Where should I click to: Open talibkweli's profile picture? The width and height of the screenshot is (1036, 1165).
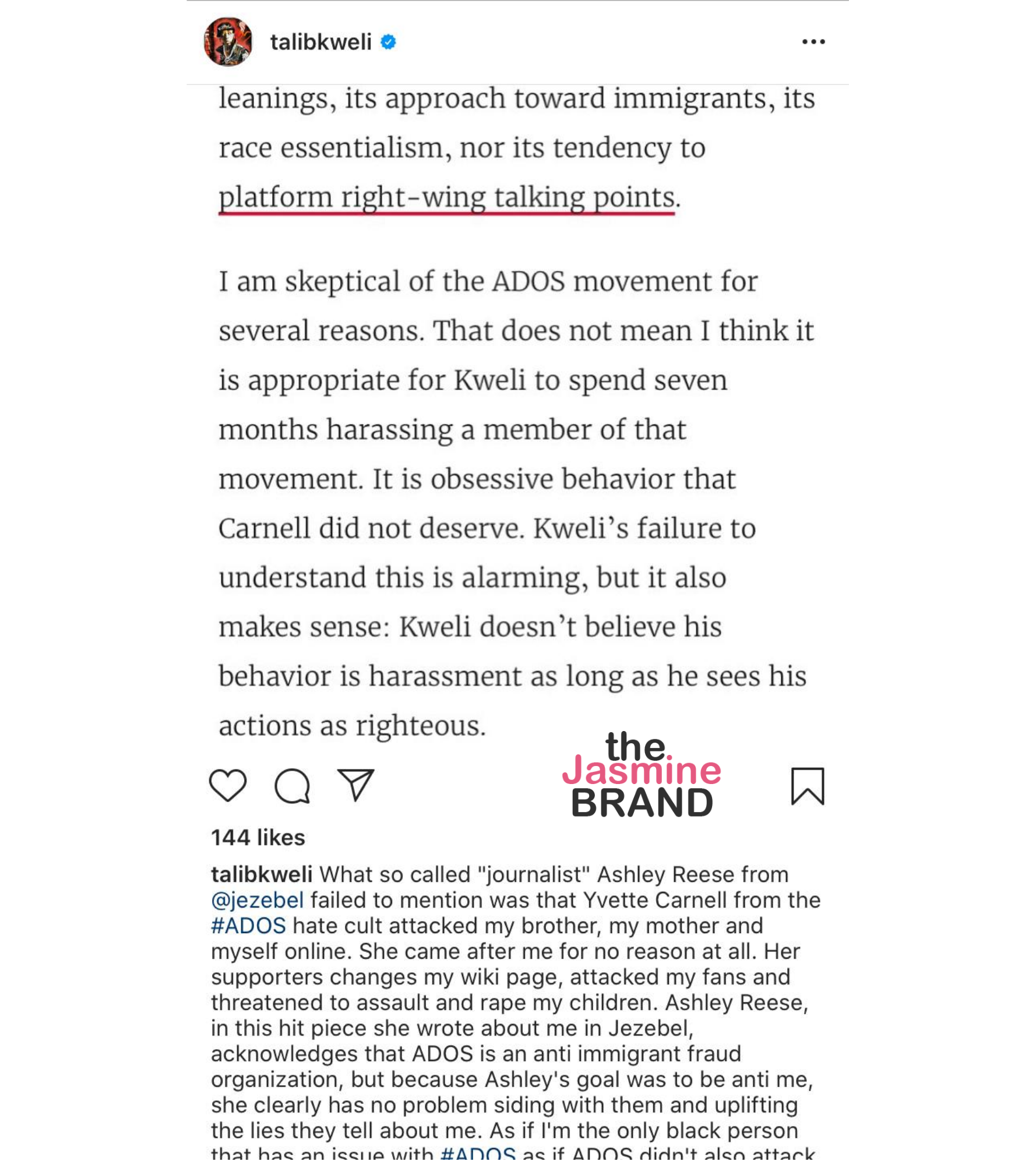228,42
